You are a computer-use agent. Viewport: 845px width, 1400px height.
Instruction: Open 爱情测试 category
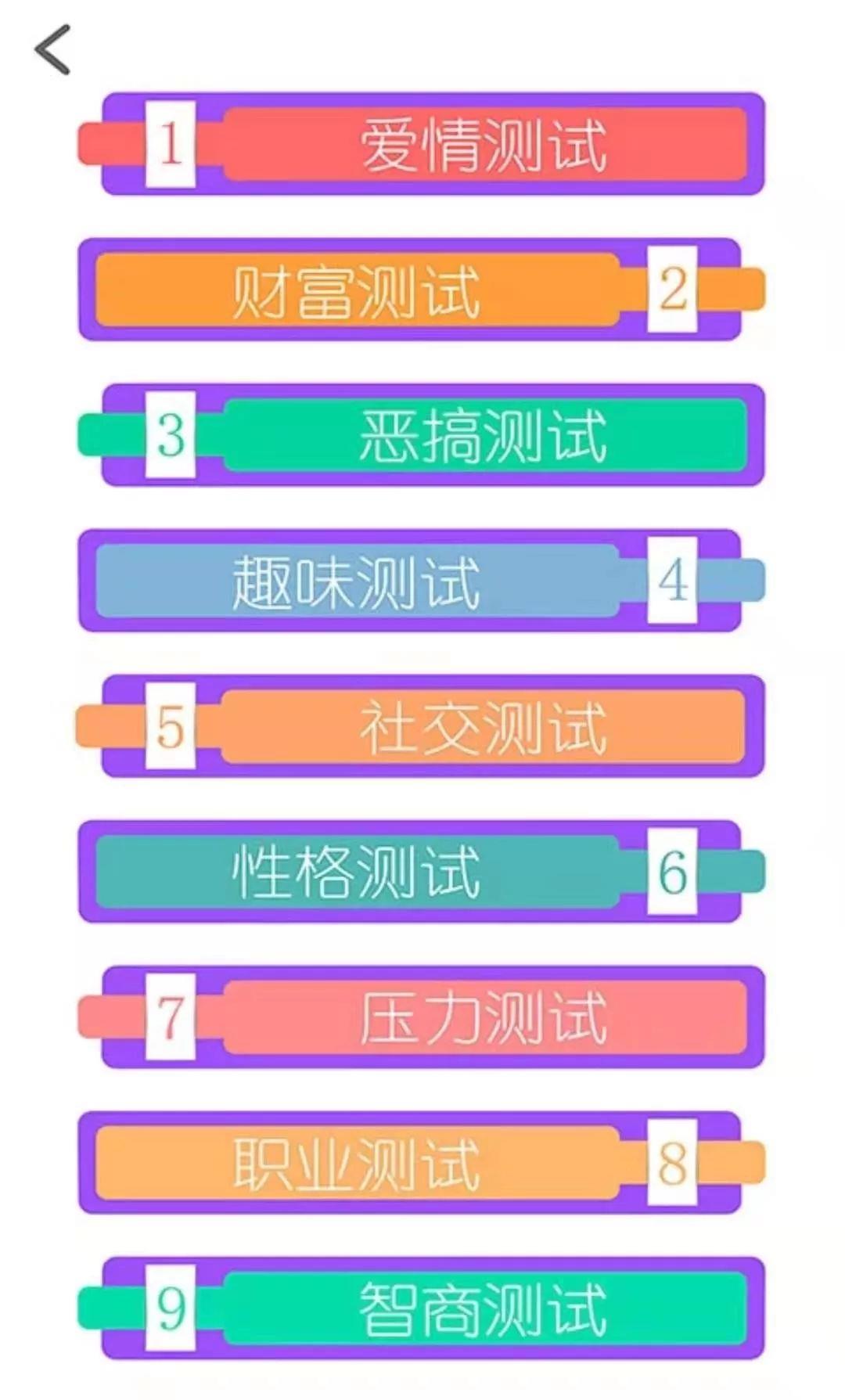[484, 145]
